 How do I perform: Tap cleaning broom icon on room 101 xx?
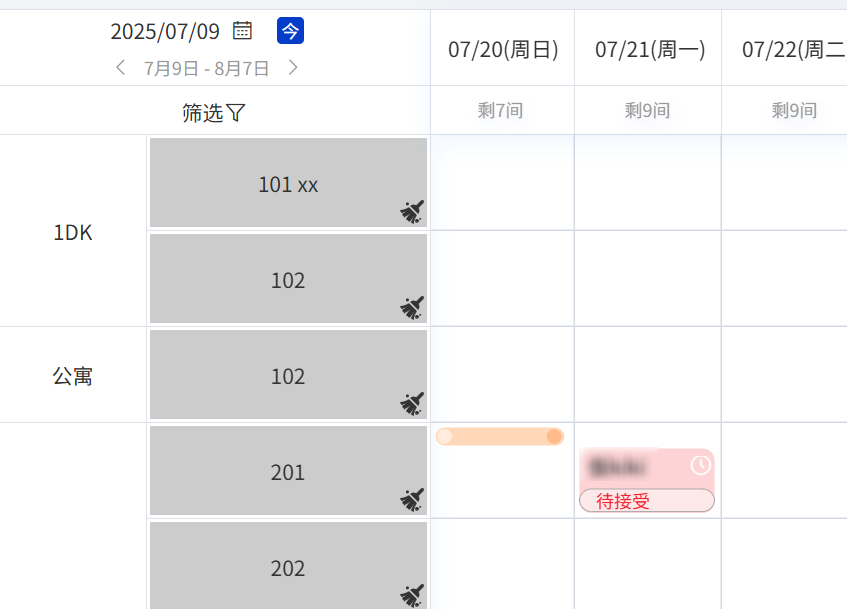click(x=412, y=211)
